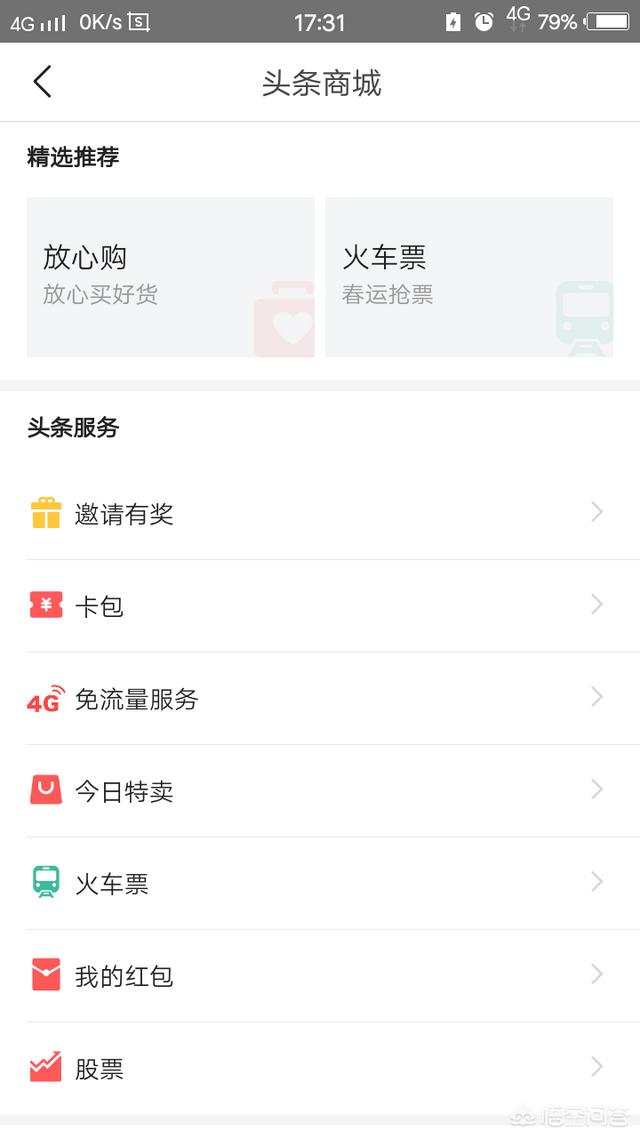Open the 股票 row
The width and height of the screenshot is (640, 1138).
320,1068
